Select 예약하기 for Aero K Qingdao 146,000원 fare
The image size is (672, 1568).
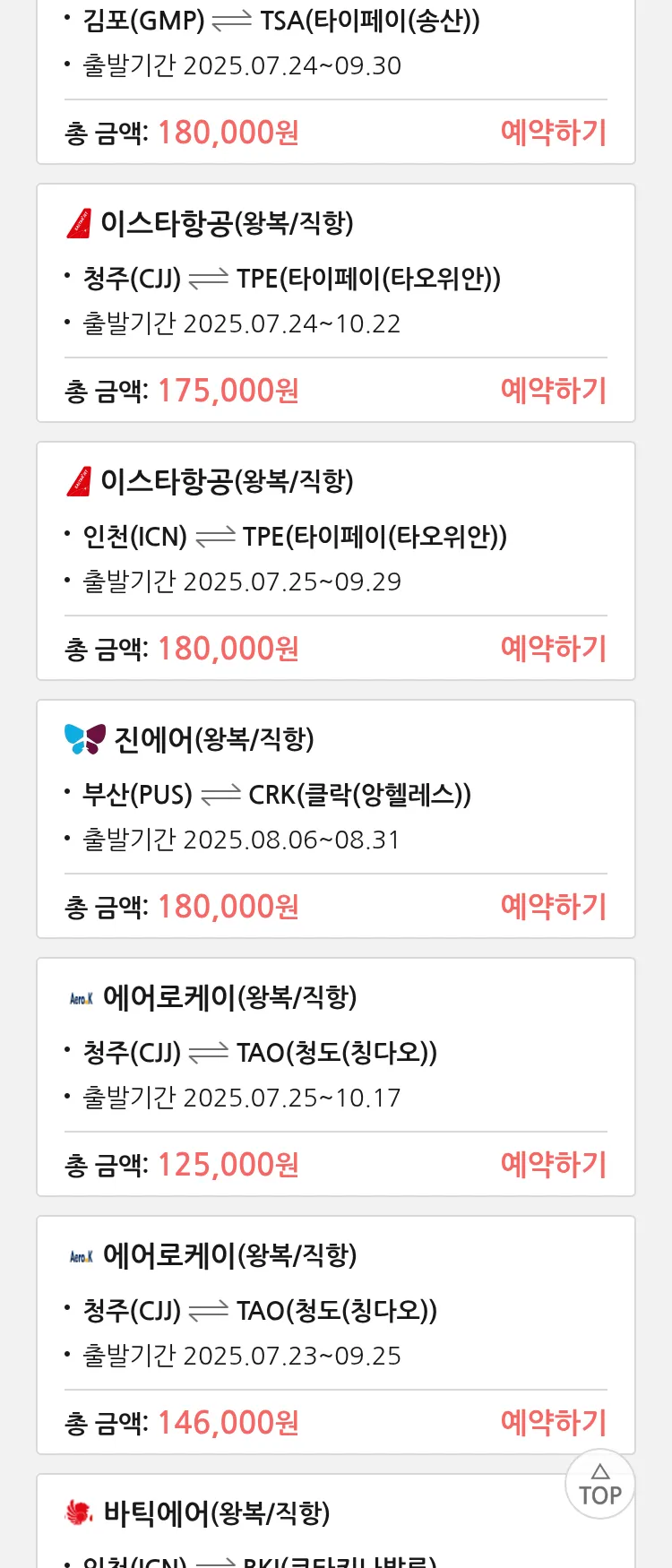coord(553,1423)
